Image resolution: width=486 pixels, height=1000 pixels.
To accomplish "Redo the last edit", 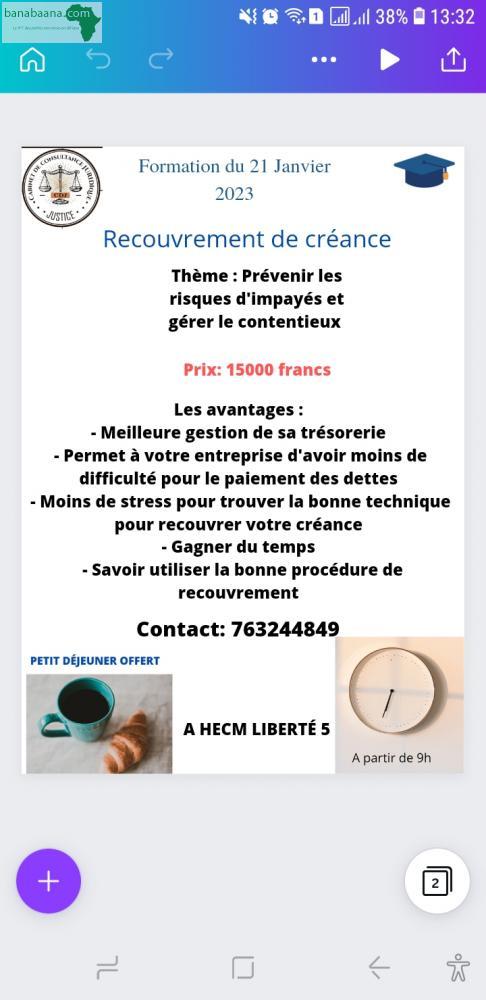I will 161,59.
